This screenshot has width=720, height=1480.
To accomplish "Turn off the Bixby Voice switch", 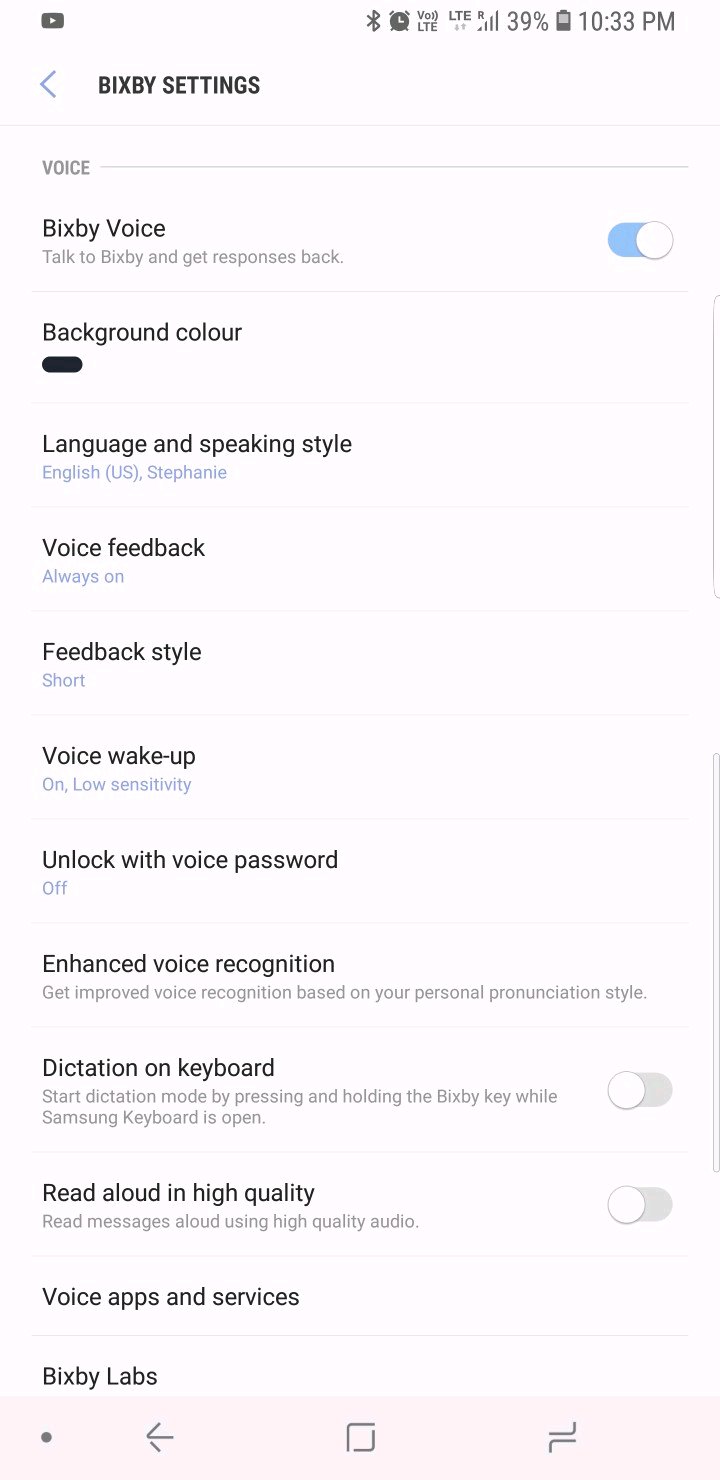I will (x=640, y=240).
